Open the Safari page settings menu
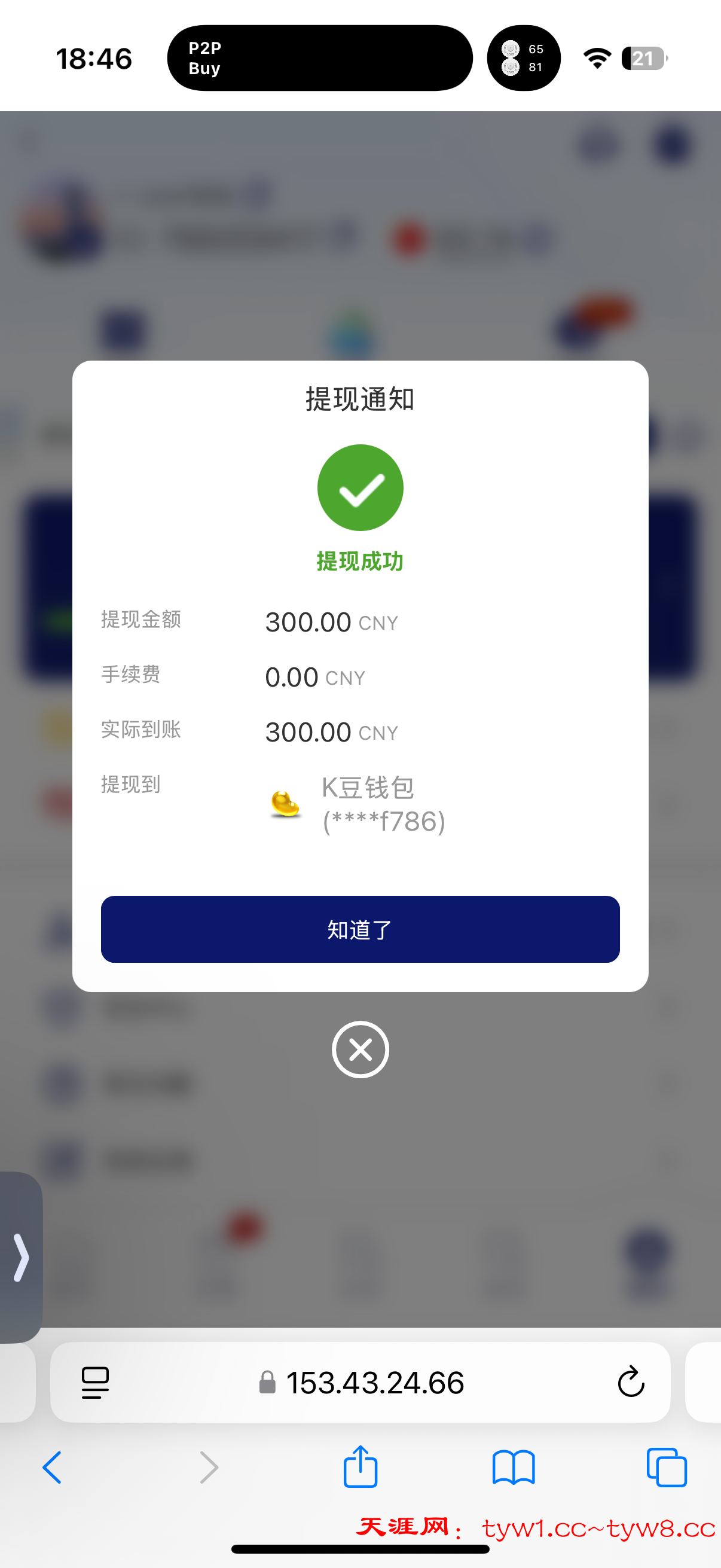The height and width of the screenshot is (1568, 721). [95, 1382]
